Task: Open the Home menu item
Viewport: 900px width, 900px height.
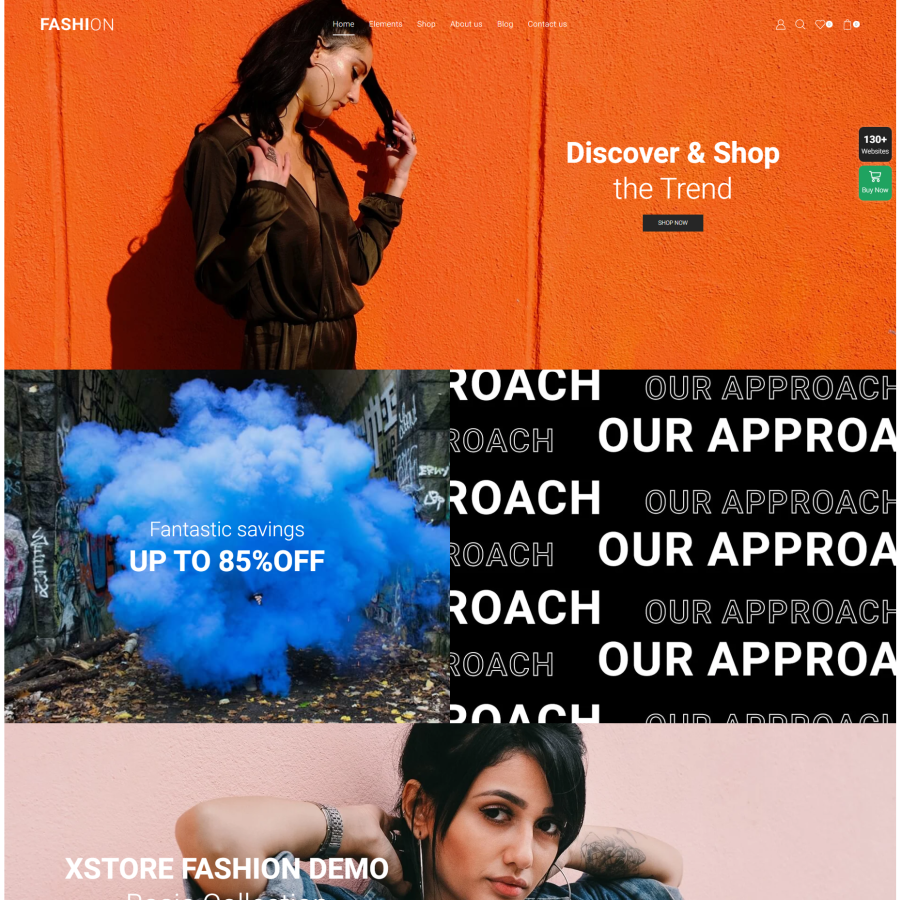Action: (x=343, y=24)
